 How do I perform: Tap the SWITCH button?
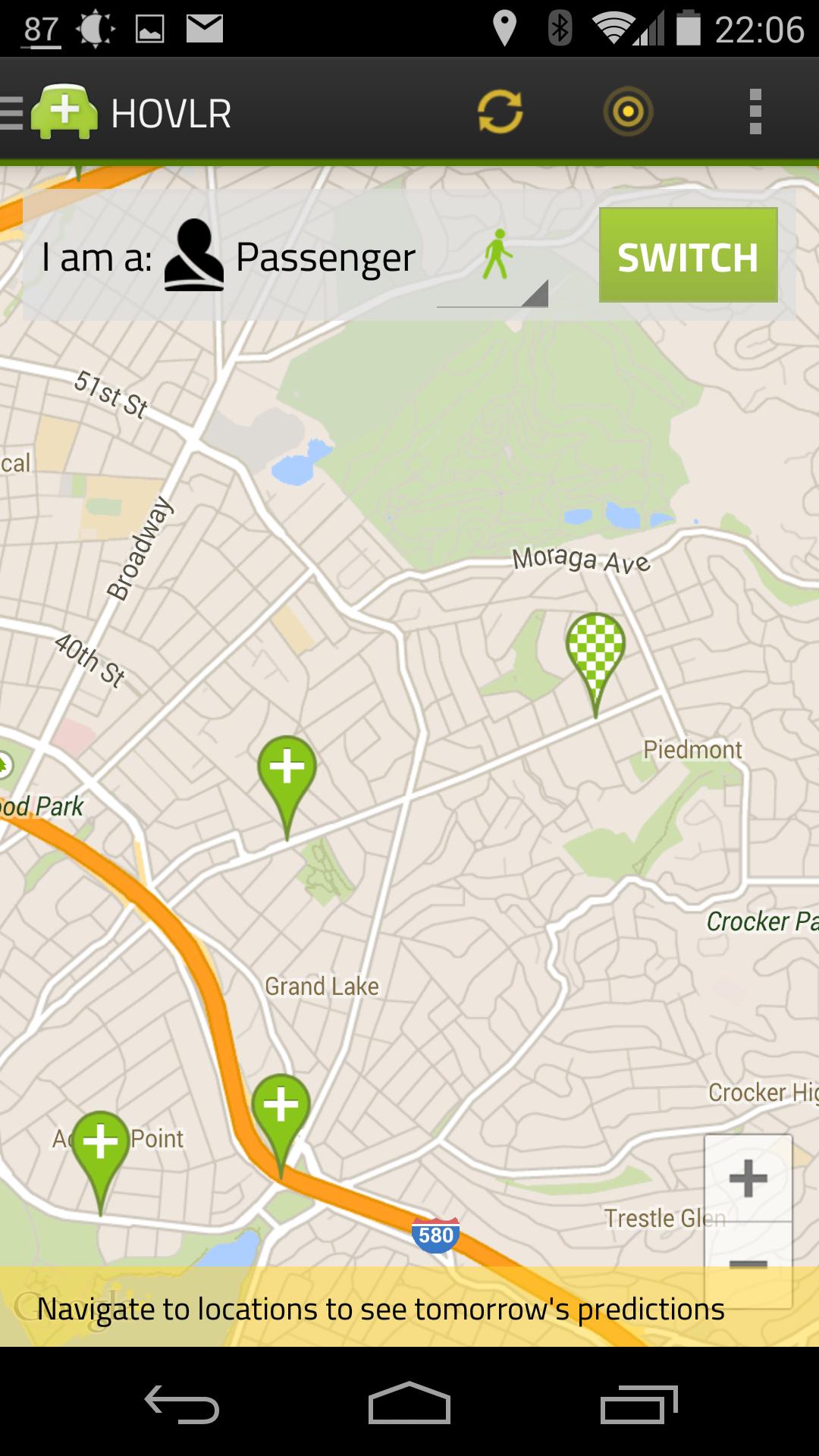(x=688, y=255)
